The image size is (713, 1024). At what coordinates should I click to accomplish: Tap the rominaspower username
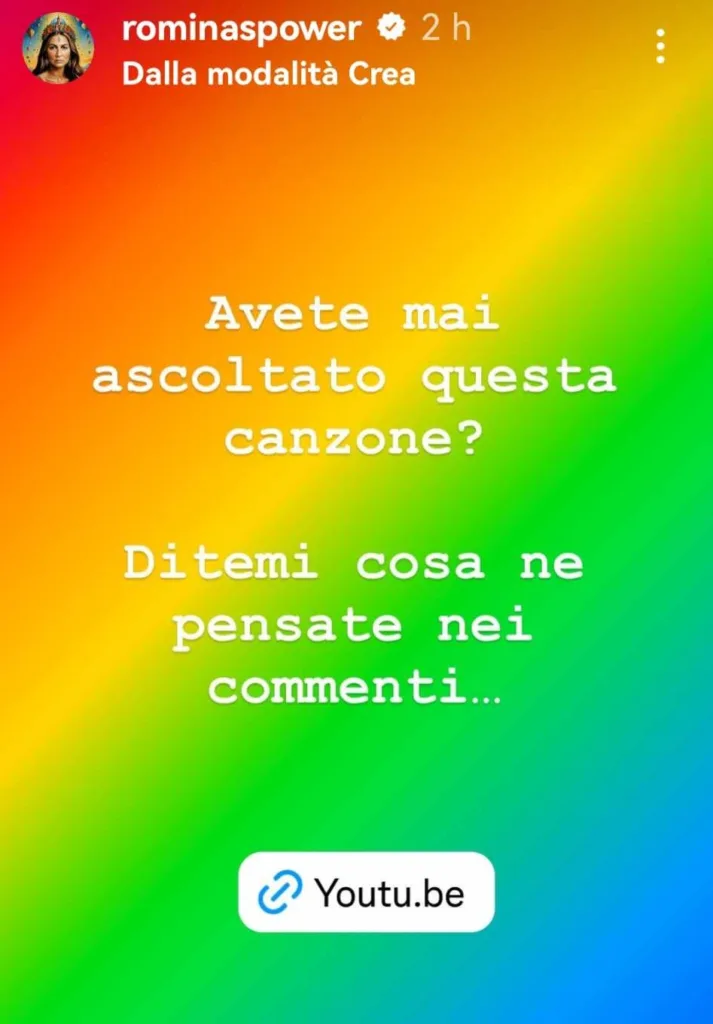[x=240, y=29]
